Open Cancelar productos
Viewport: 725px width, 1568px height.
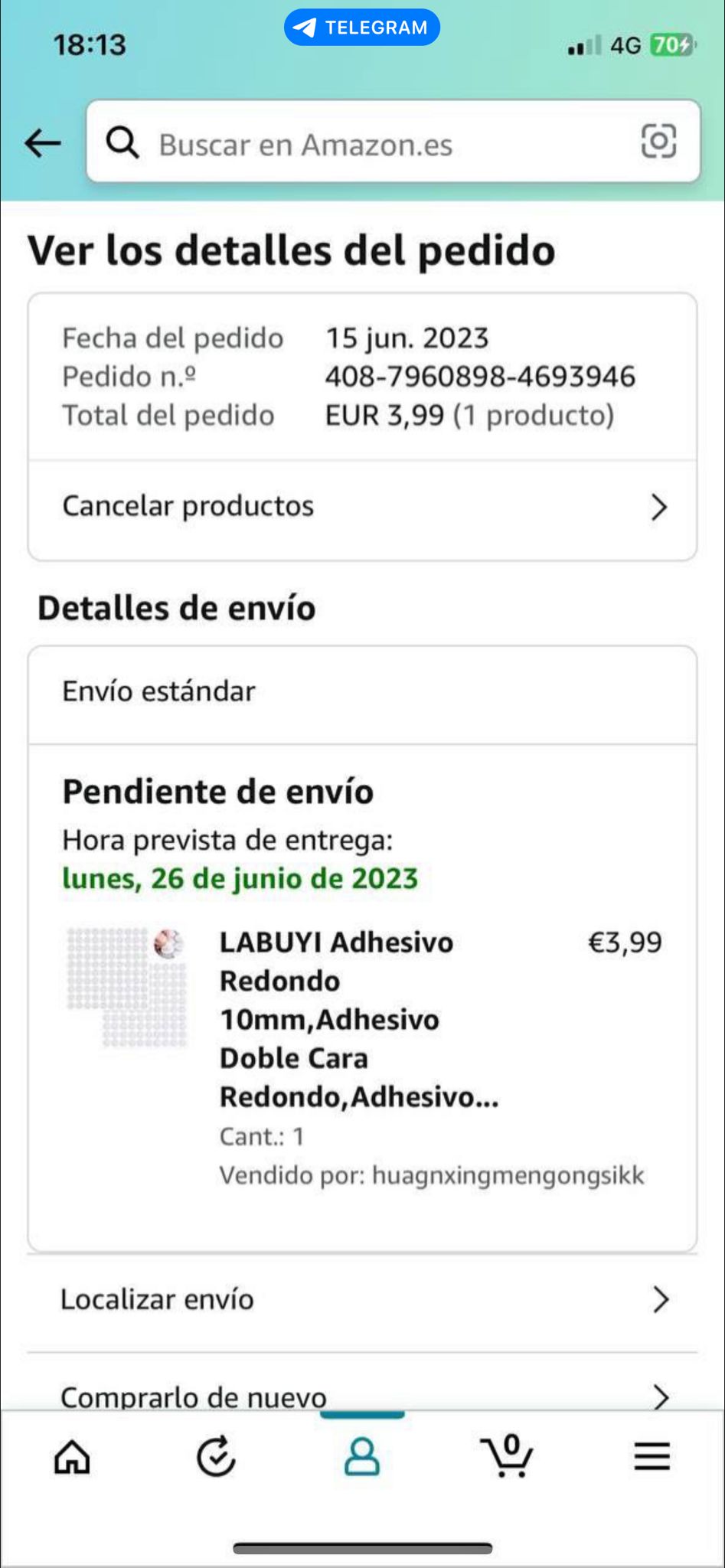point(362,507)
